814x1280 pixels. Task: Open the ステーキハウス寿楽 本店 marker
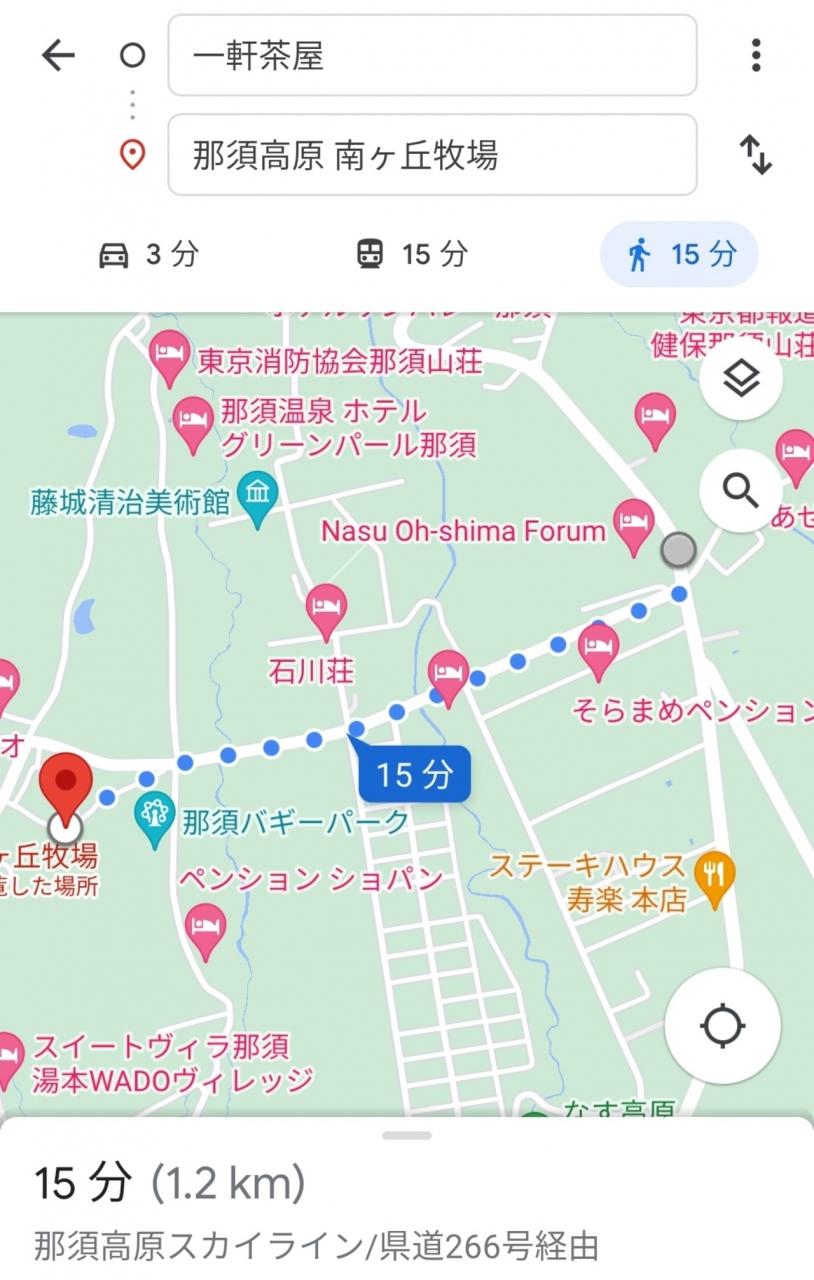click(715, 876)
